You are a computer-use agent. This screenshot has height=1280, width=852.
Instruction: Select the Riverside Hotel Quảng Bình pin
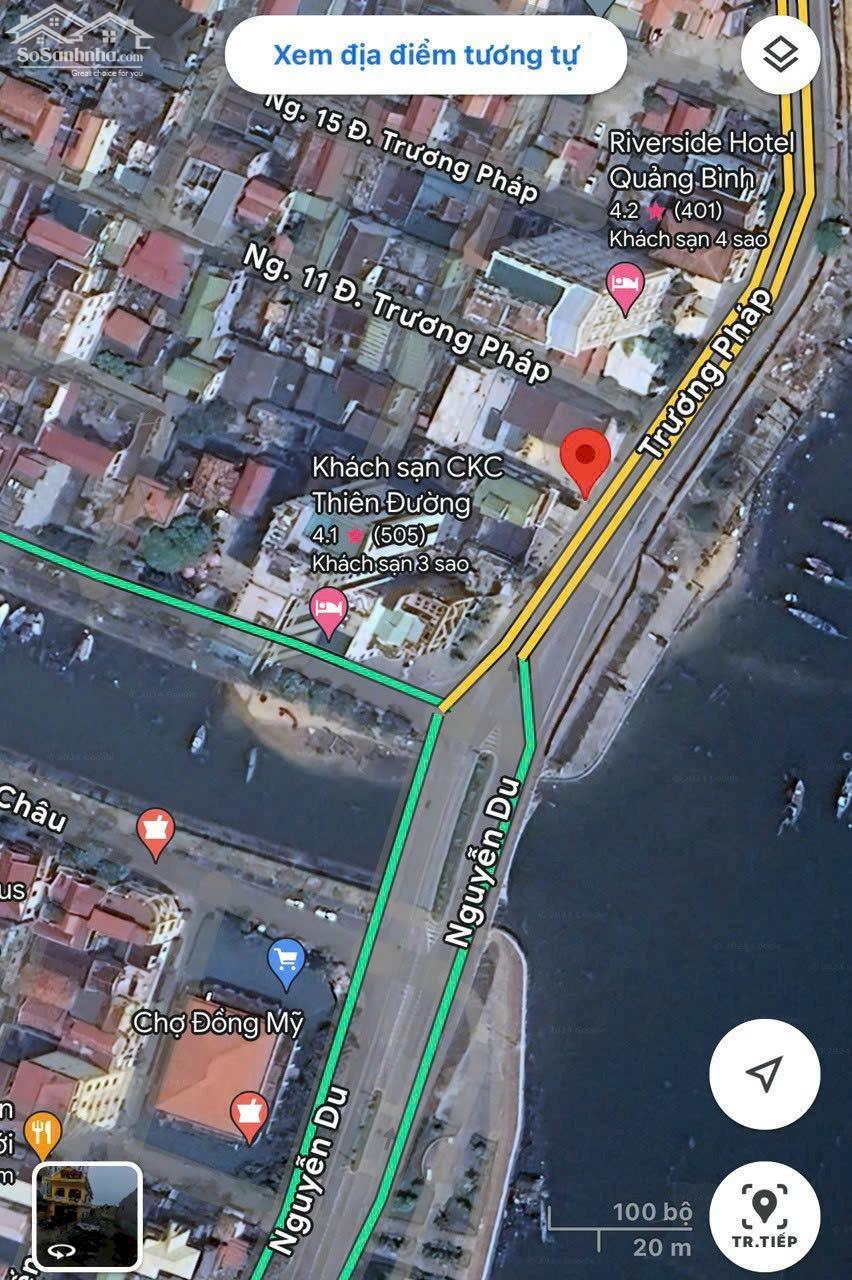[625, 283]
